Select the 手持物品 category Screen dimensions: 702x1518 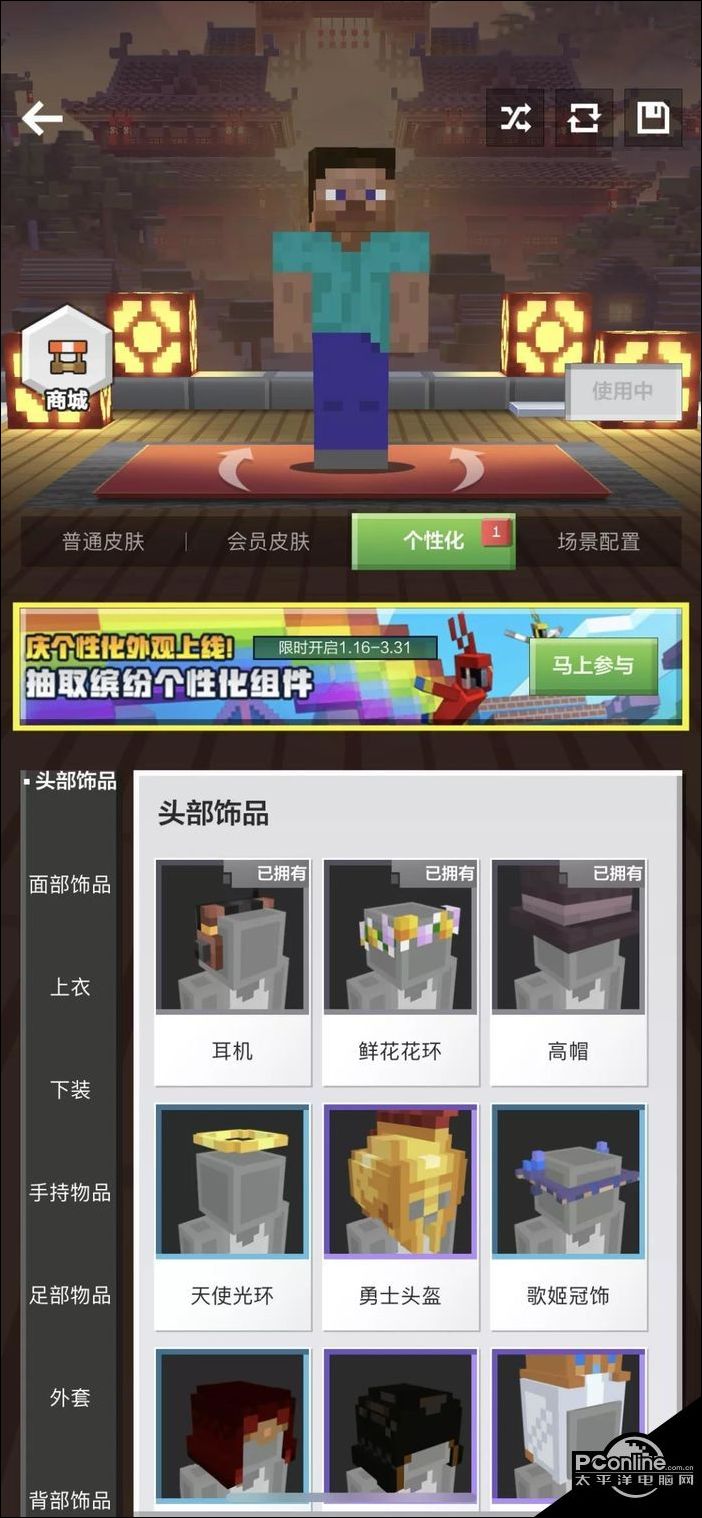pos(70,1192)
